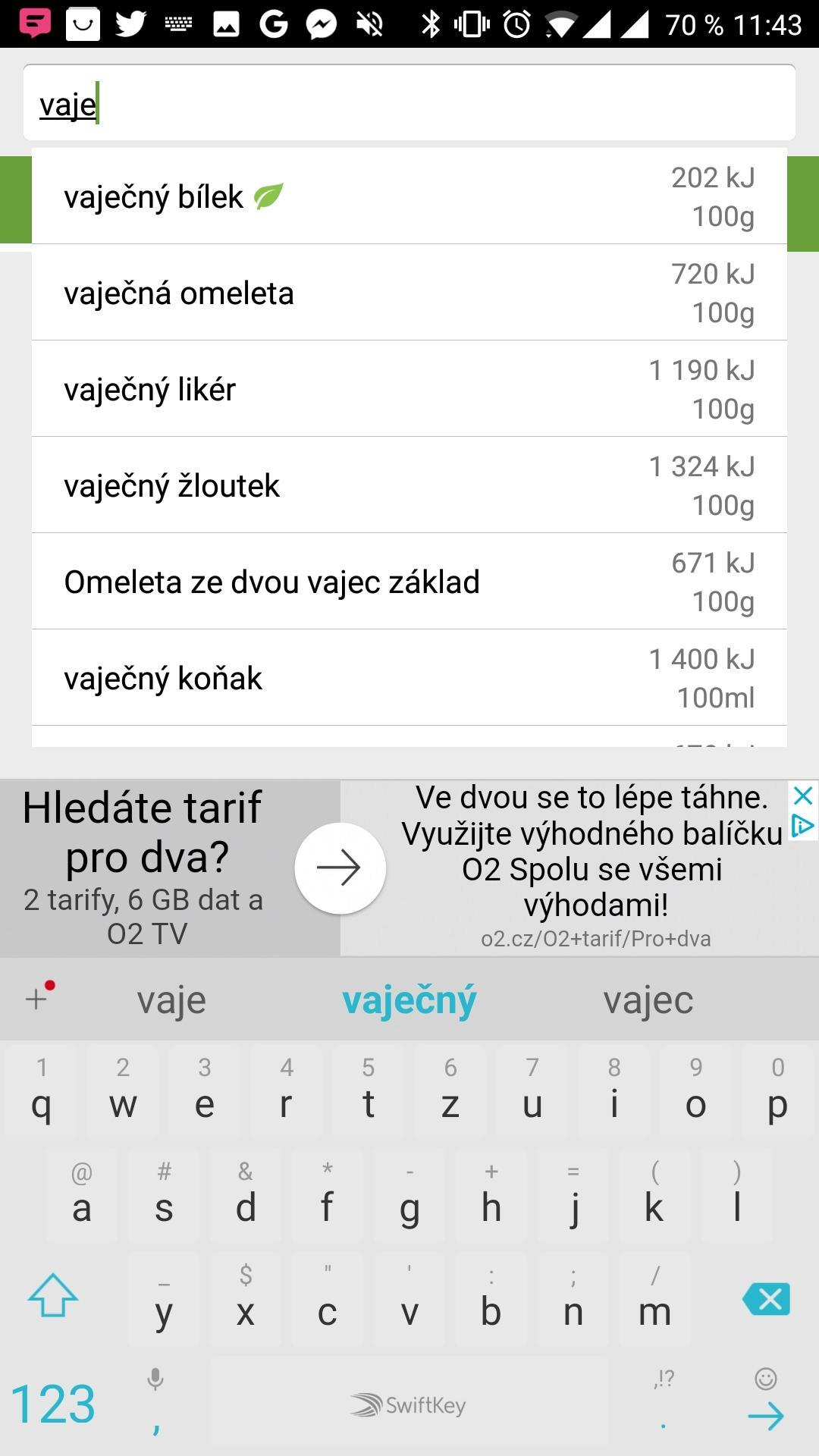
Task: Open the AdChoices info icon
Action: tap(803, 826)
